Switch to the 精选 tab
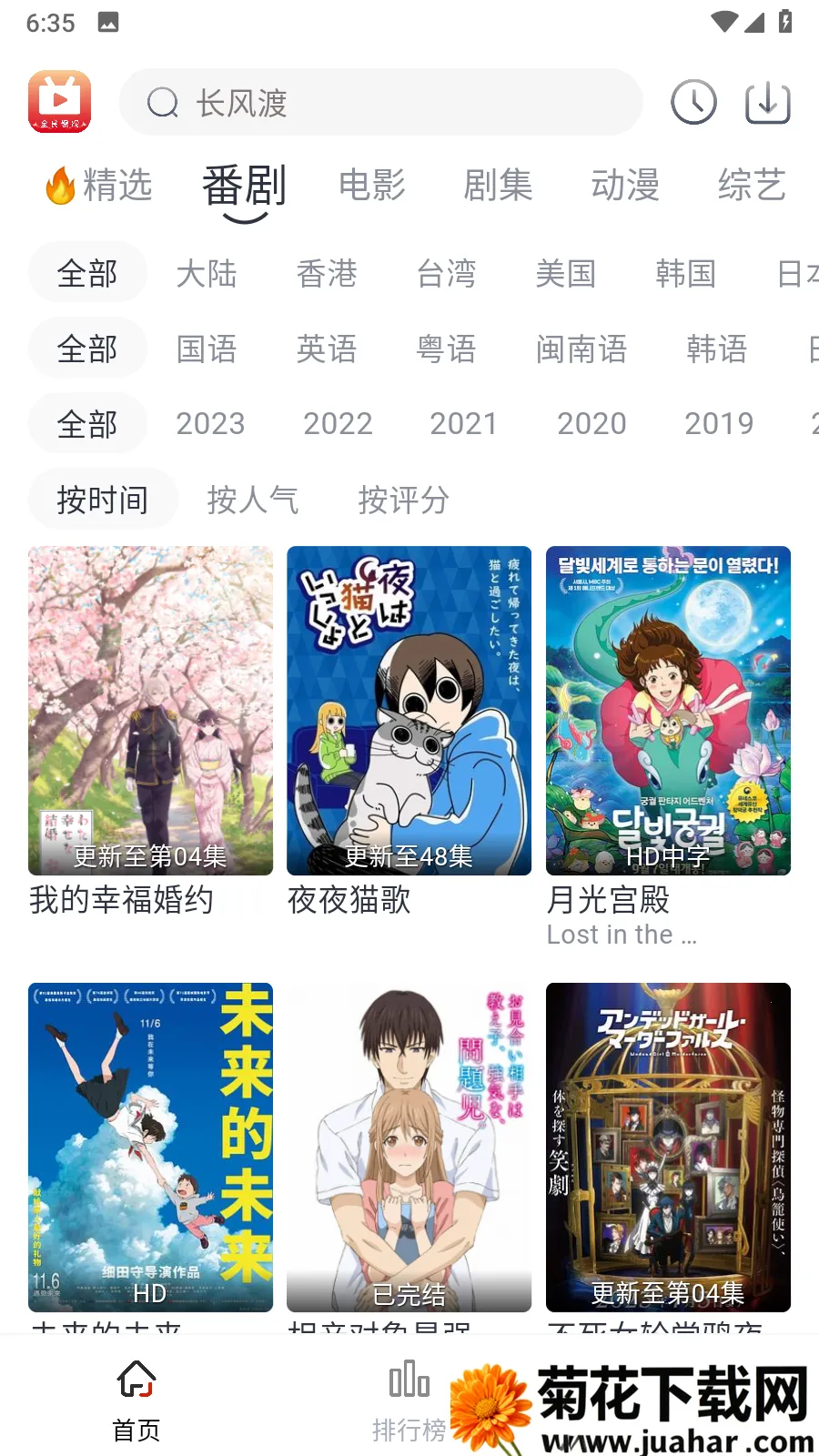 [x=100, y=186]
